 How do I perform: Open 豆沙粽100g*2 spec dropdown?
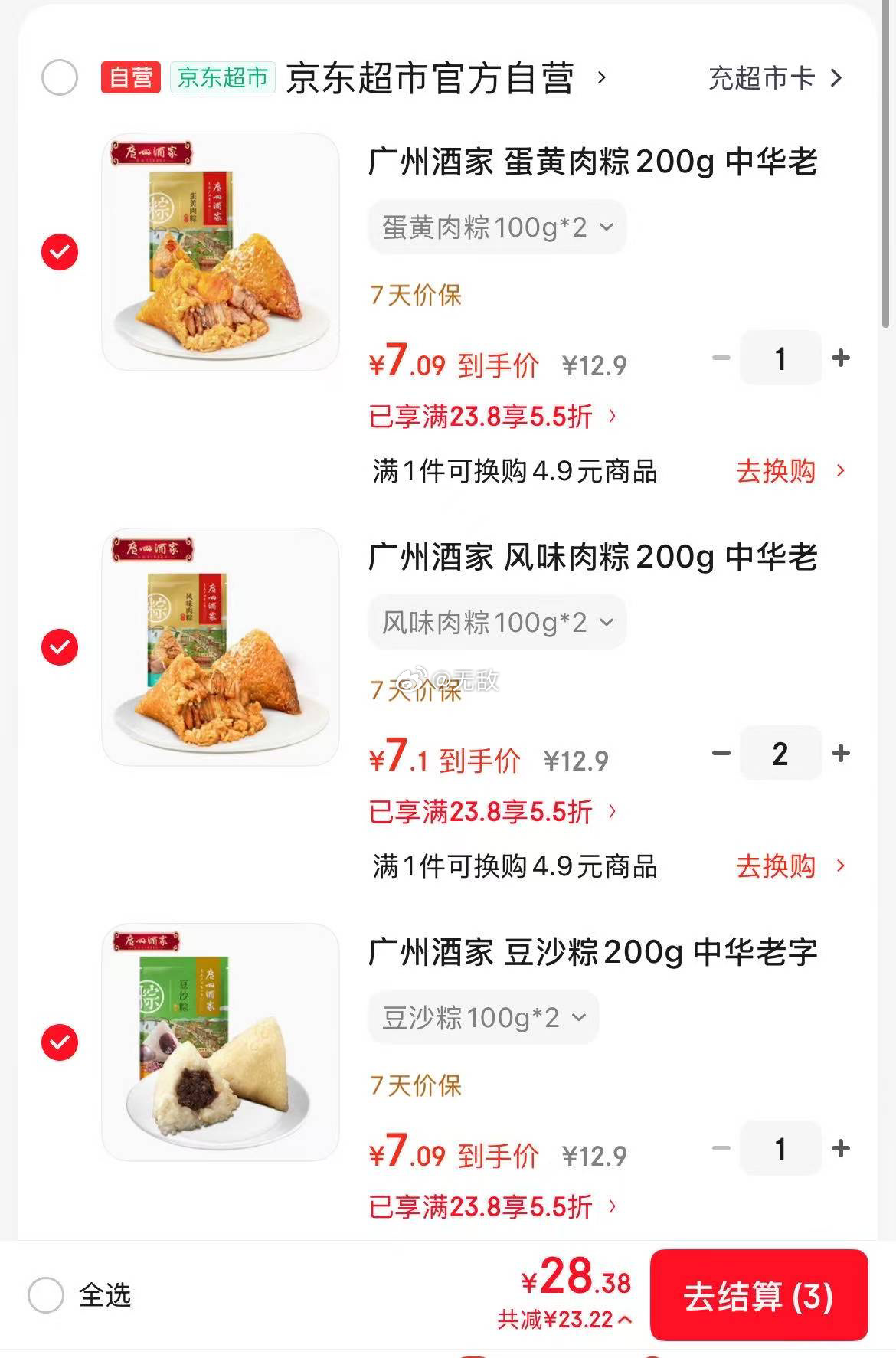pos(483,1018)
